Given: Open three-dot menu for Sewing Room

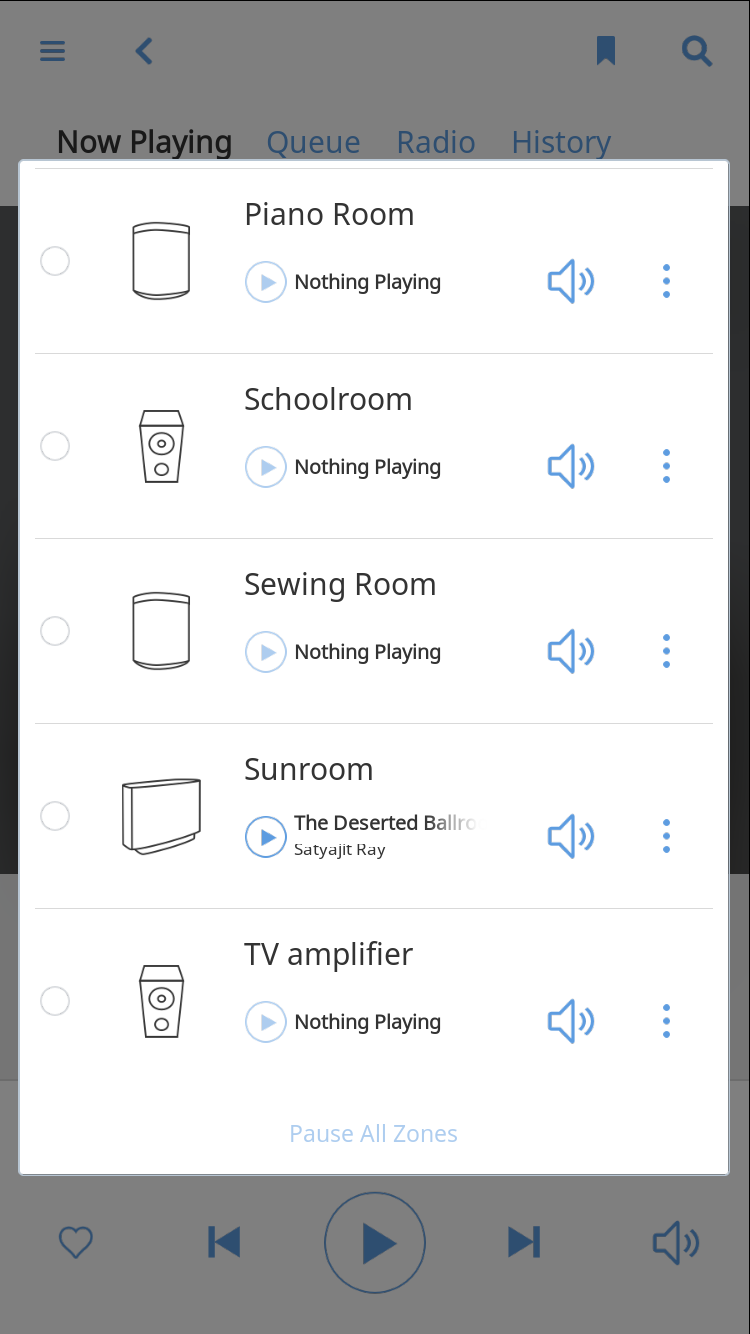Looking at the screenshot, I should [x=666, y=651].
